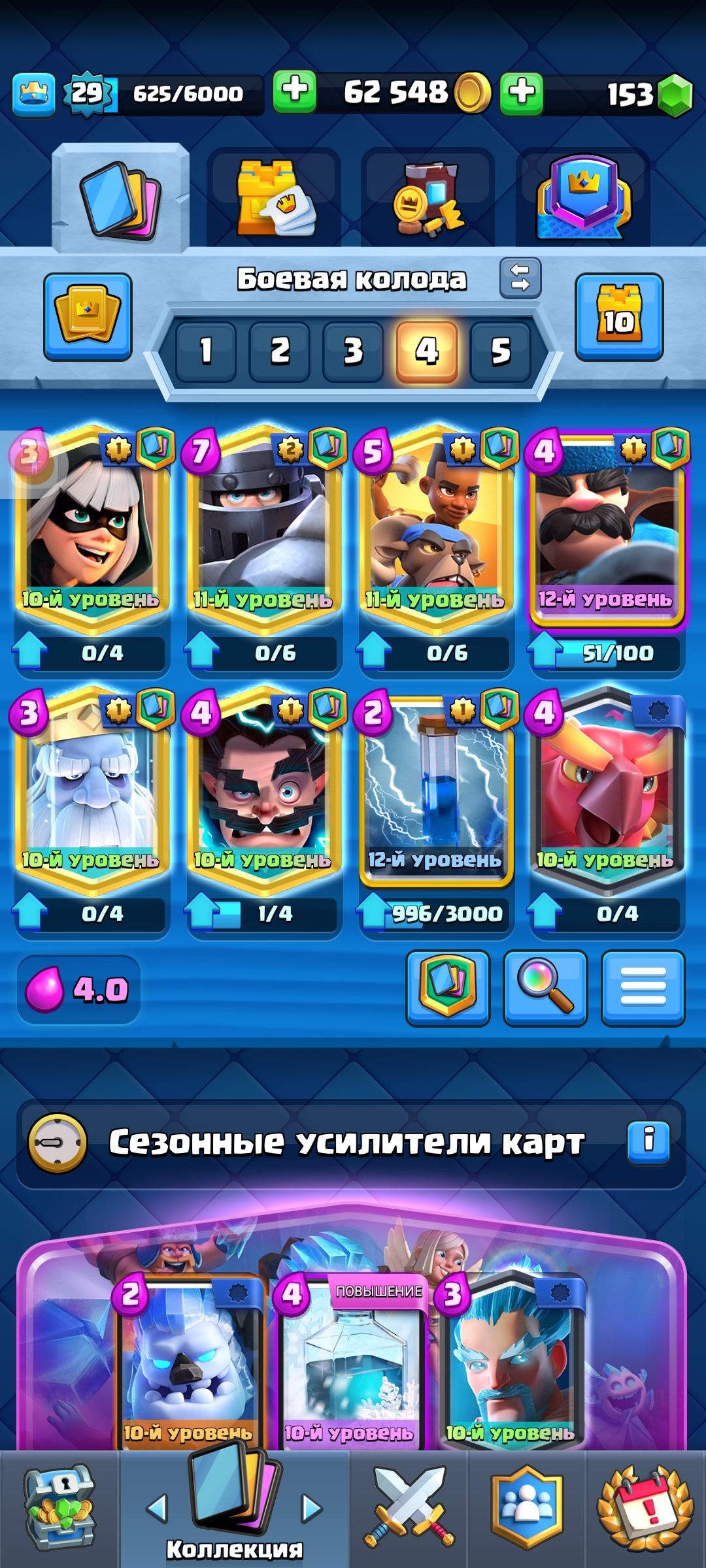Open the tower level 10 button

click(619, 318)
